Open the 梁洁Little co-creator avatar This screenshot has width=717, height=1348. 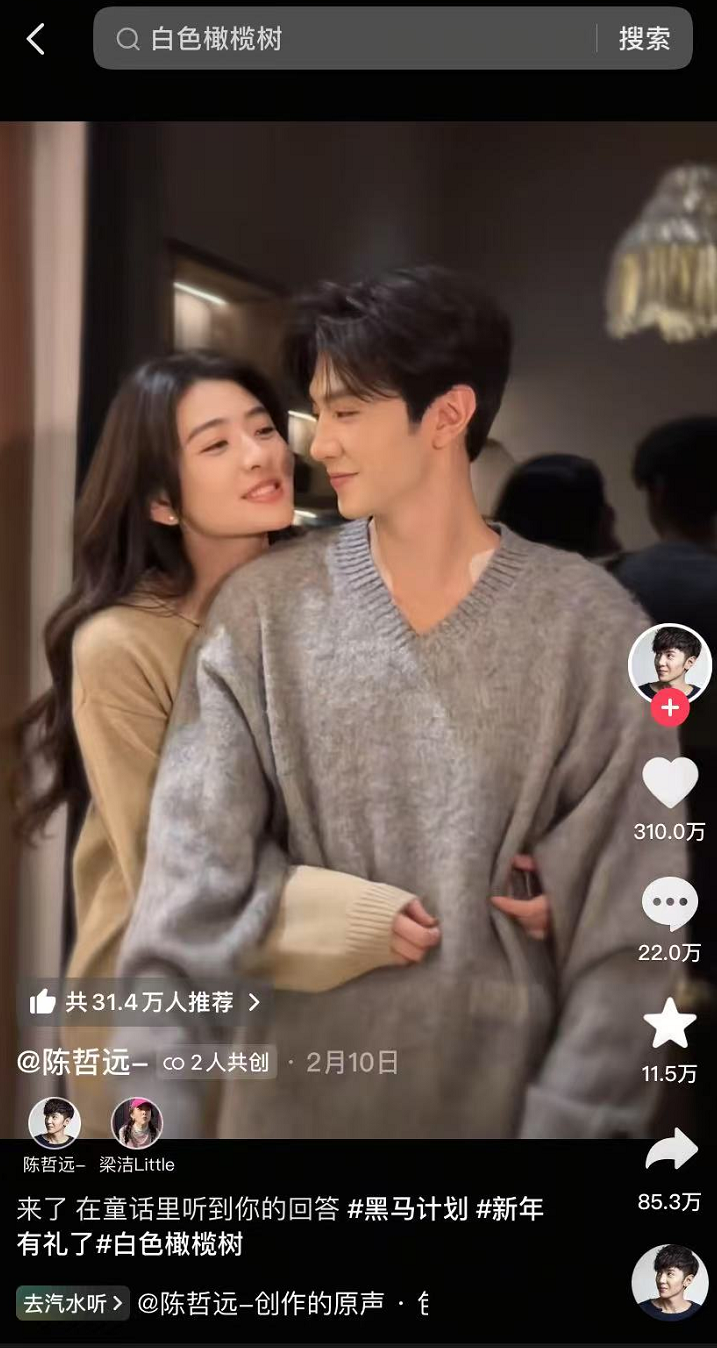(x=137, y=1123)
